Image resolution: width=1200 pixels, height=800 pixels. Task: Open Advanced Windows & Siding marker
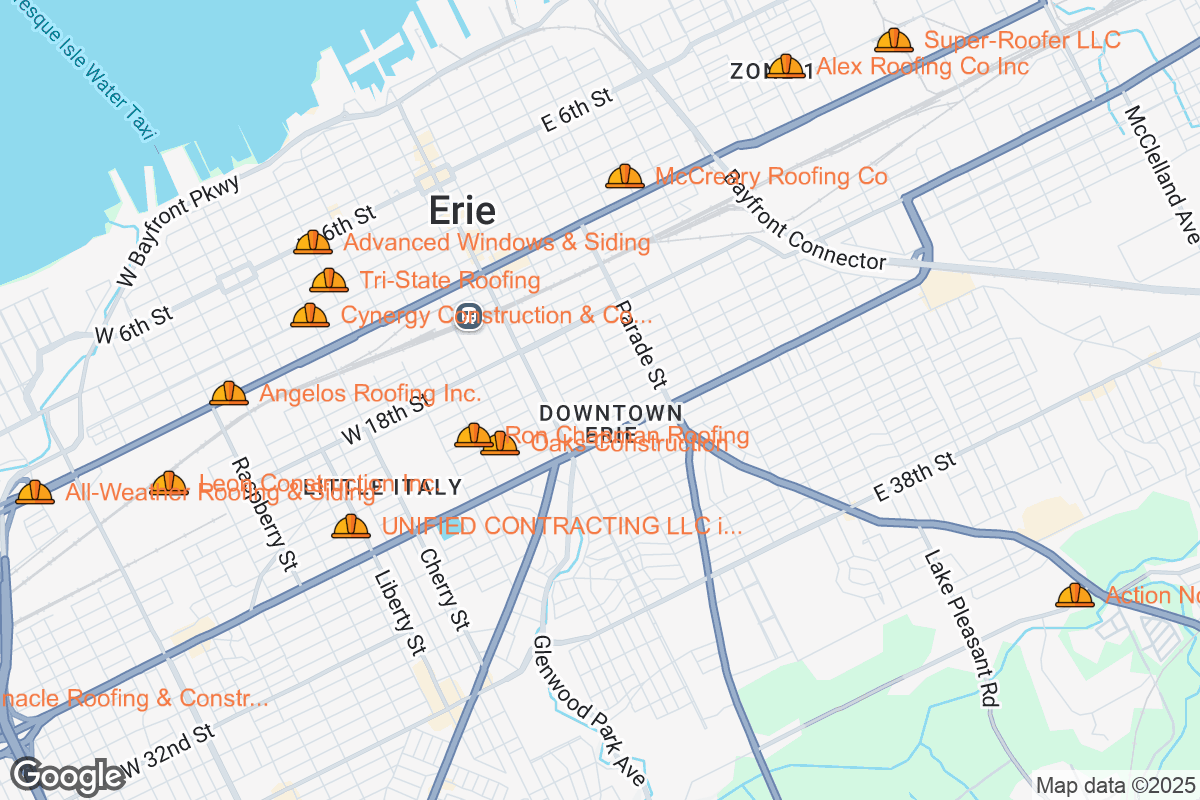pos(313,242)
